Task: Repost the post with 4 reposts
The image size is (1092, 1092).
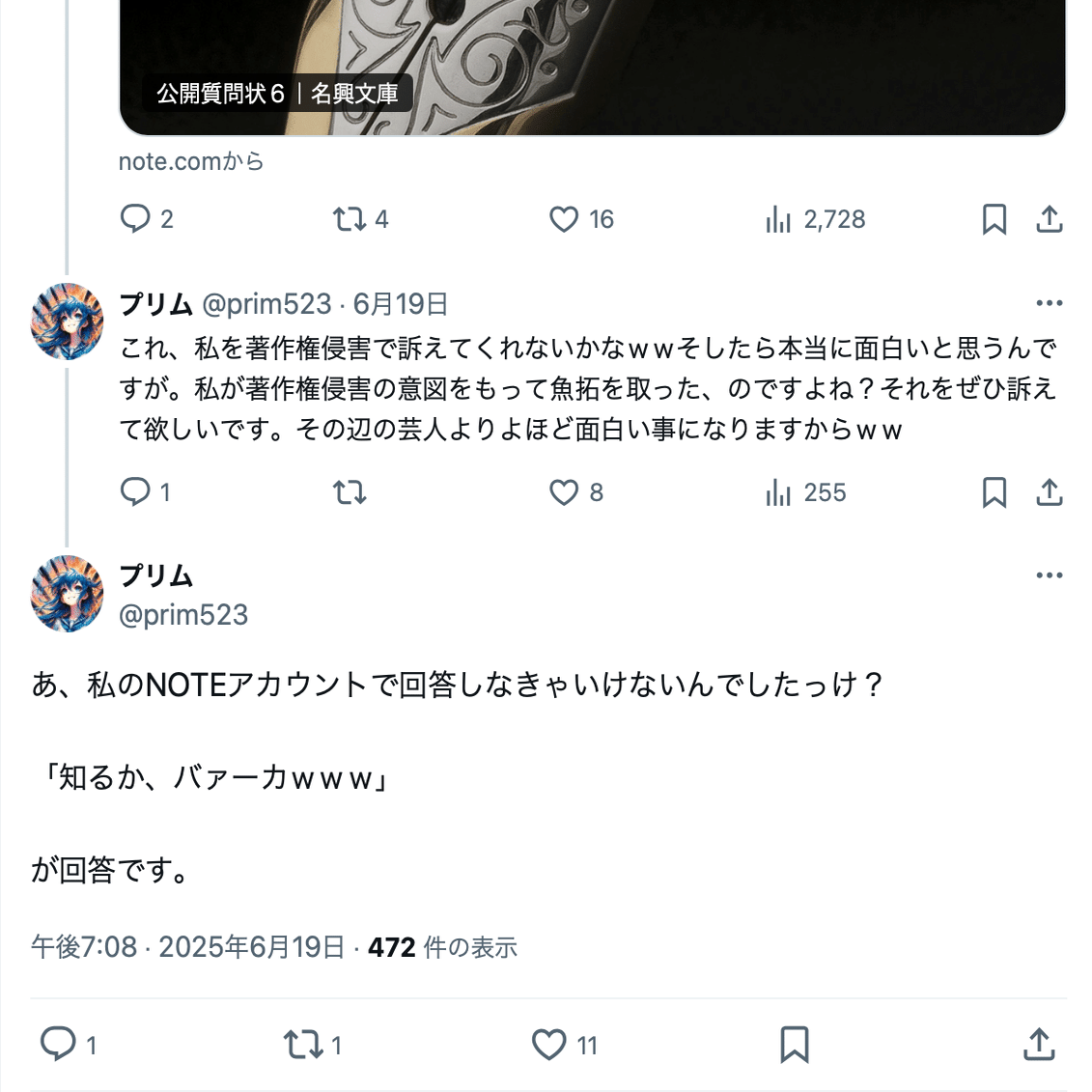Action: [x=350, y=219]
